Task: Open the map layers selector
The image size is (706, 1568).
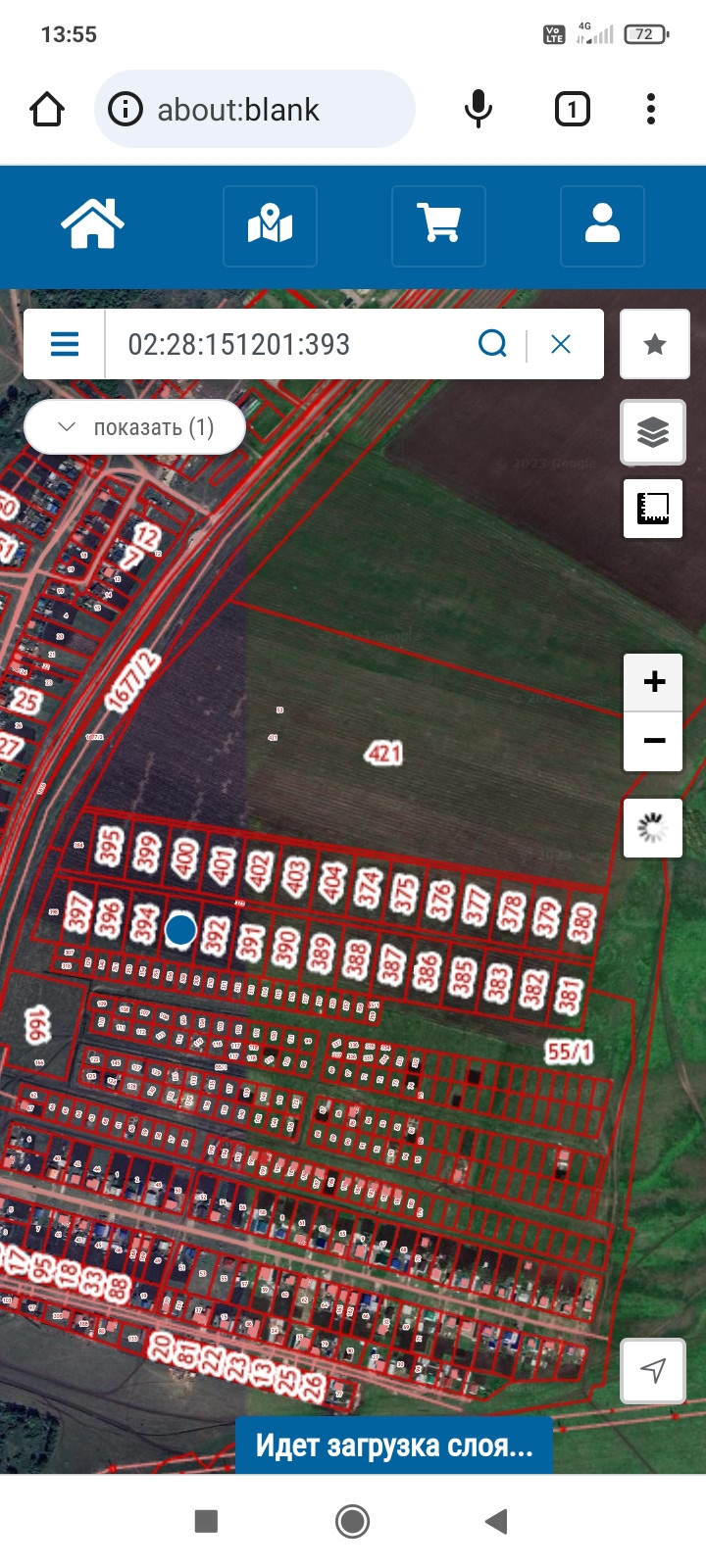Action: (653, 431)
